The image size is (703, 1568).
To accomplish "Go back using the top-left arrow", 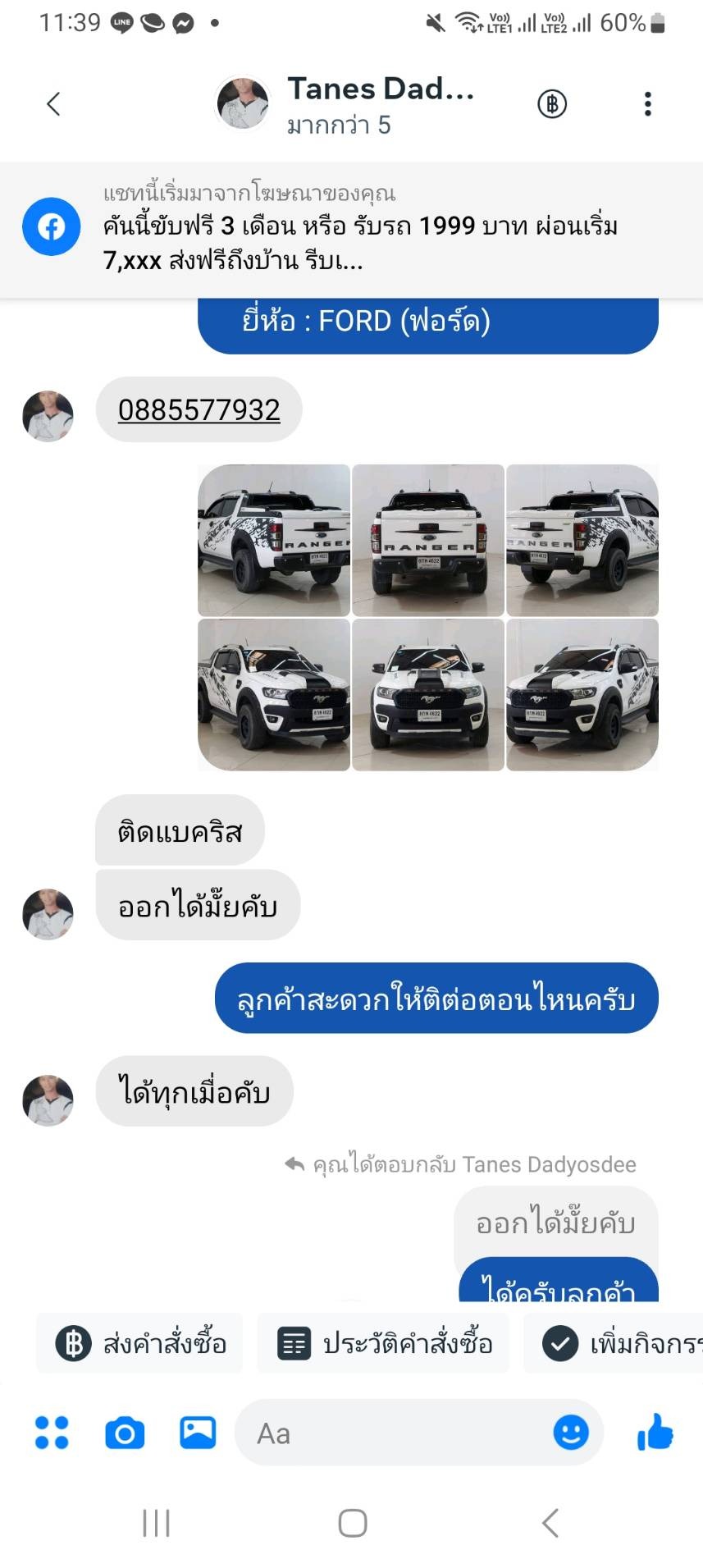I will (x=54, y=104).
